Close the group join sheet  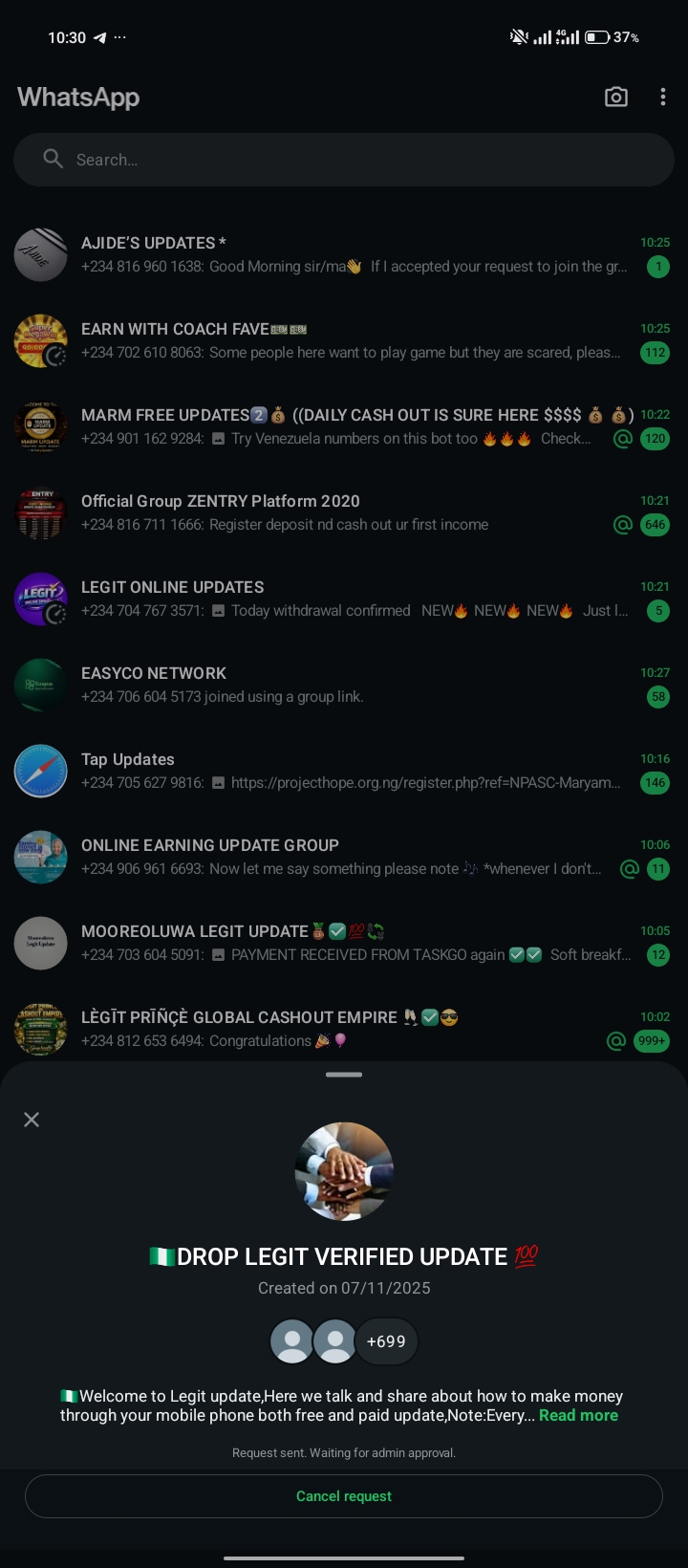pyautogui.click(x=32, y=1120)
